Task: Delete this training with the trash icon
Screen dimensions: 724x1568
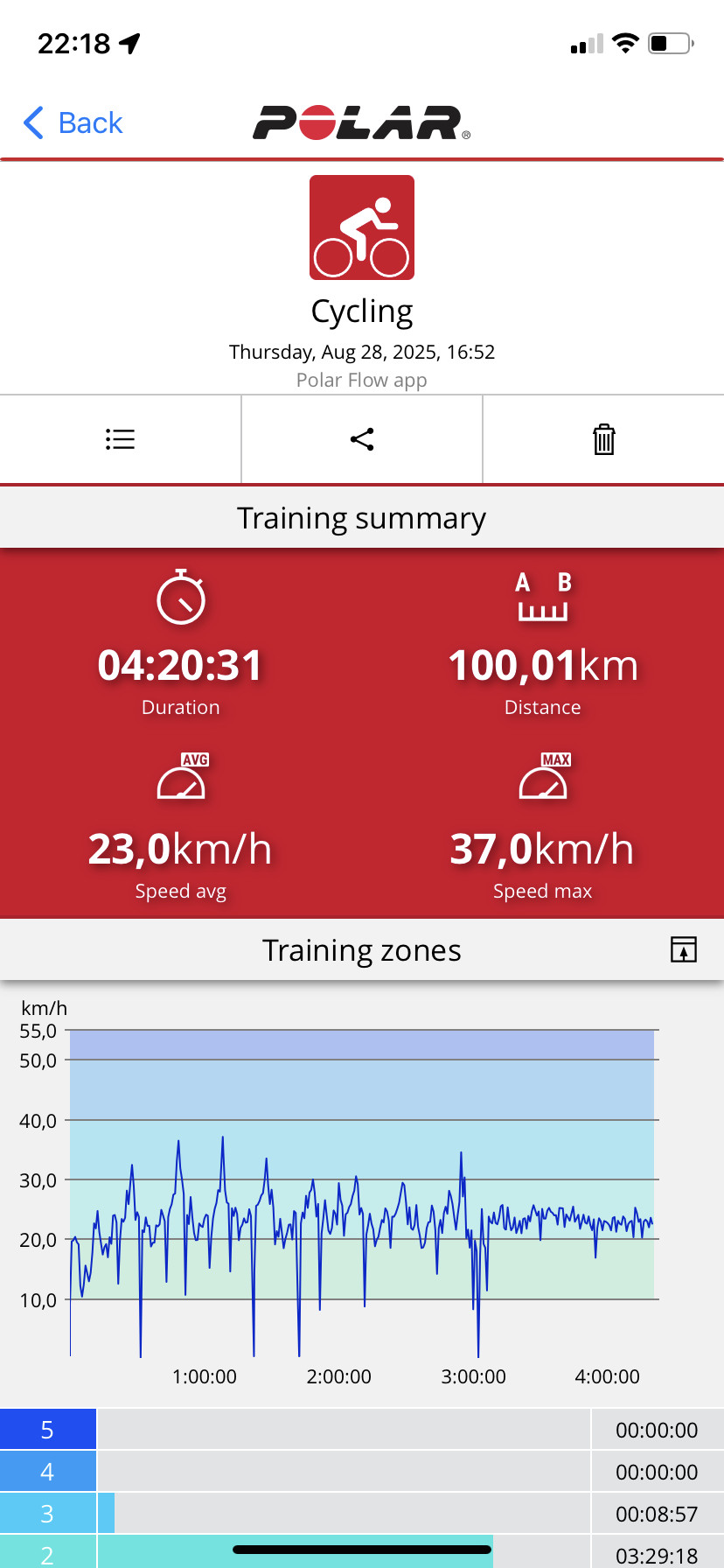Action: click(604, 439)
